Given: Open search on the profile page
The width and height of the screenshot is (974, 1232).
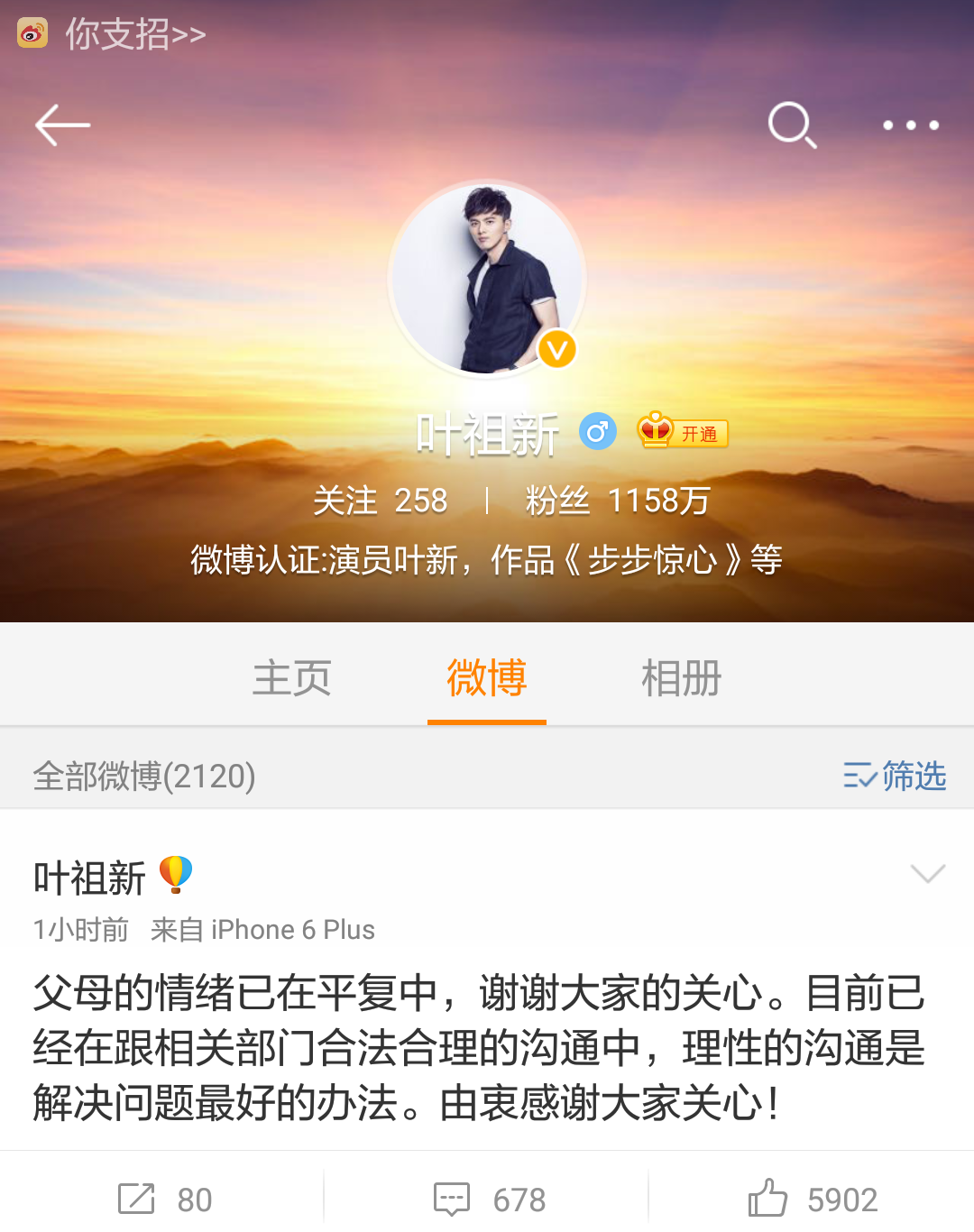Looking at the screenshot, I should tap(792, 125).
